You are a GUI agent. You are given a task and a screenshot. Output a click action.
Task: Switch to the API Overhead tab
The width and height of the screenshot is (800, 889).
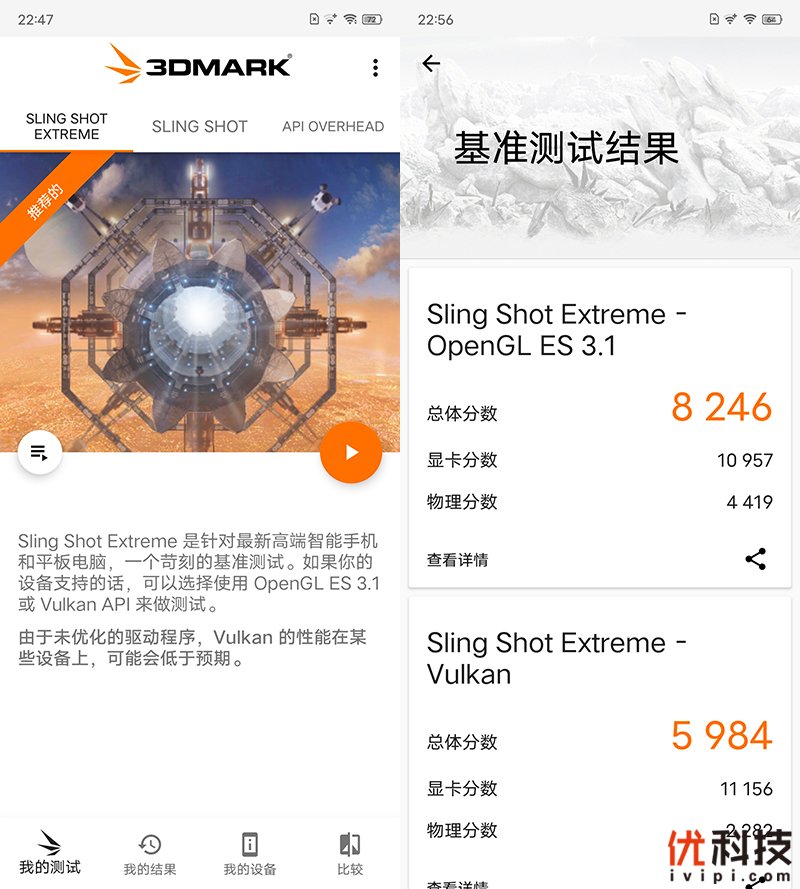tap(333, 127)
